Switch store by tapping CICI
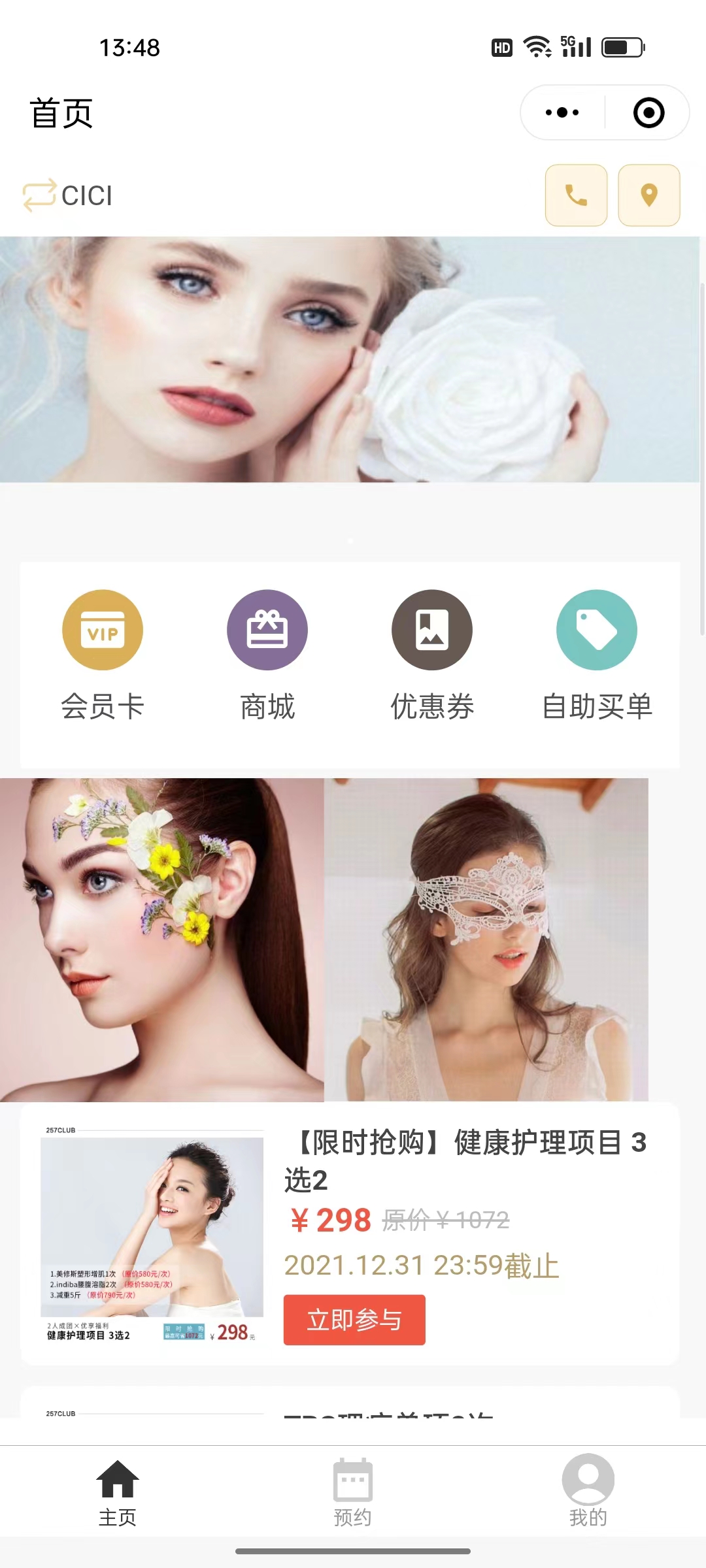706x1568 pixels. click(x=69, y=195)
